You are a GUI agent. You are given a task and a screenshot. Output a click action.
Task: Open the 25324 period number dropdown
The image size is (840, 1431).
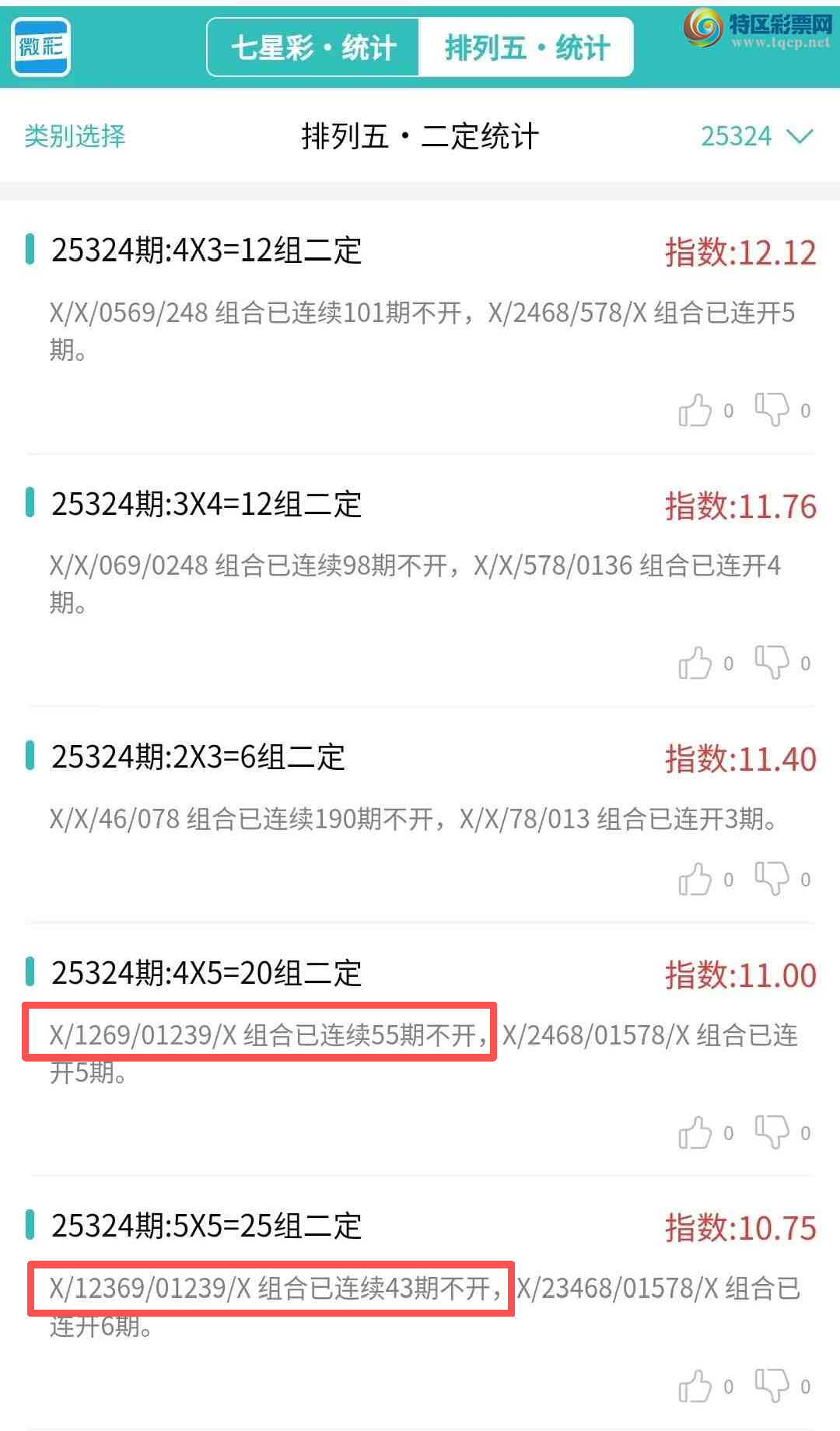756,137
